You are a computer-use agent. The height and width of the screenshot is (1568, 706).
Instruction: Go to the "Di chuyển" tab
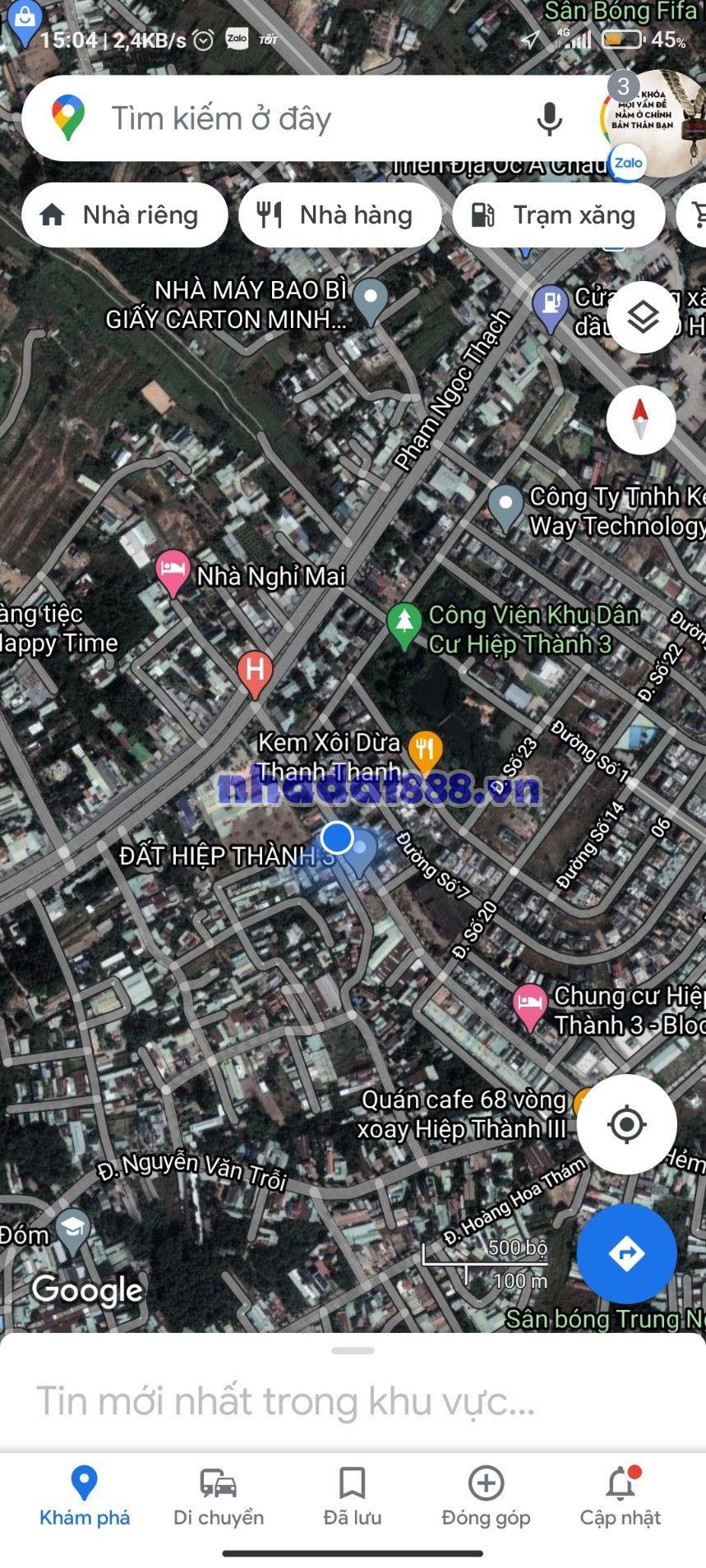click(219, 1497)
